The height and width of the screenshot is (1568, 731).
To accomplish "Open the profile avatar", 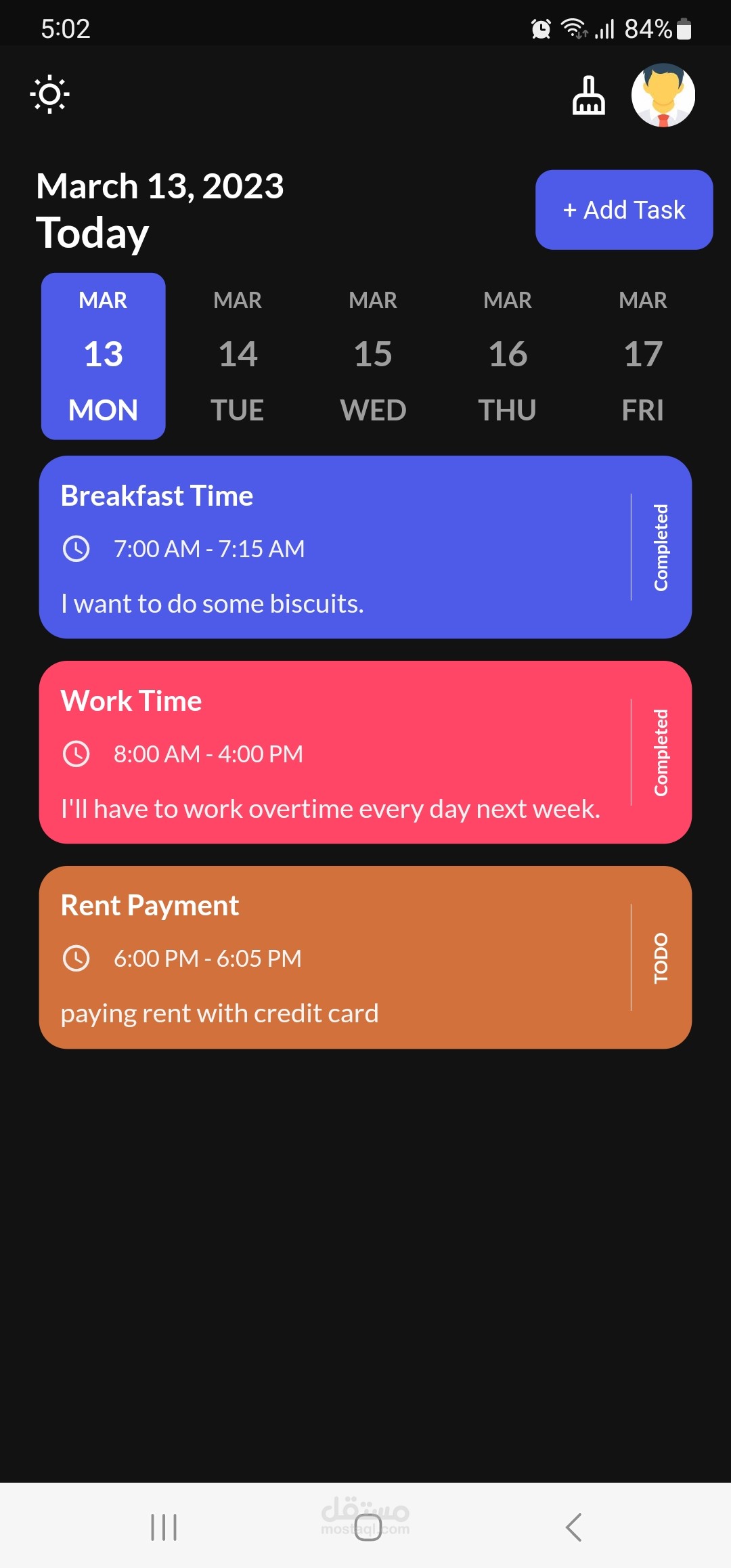I will (663, 95).
